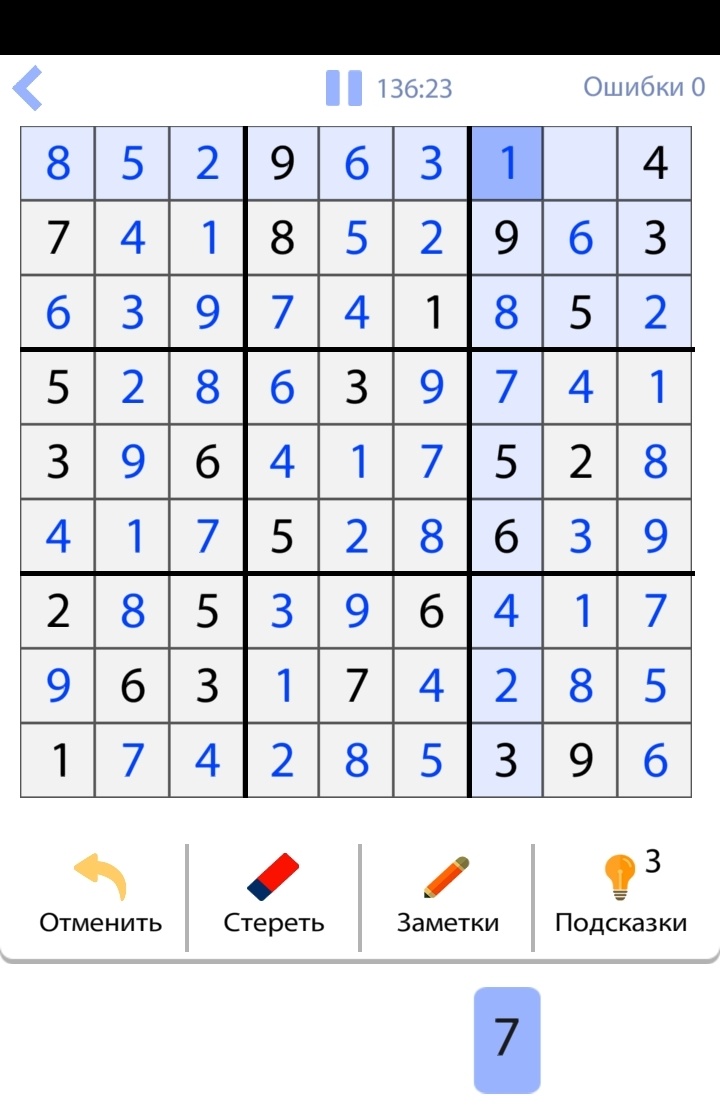Tap Отменить to undo the last move

(x=100, y=895)
